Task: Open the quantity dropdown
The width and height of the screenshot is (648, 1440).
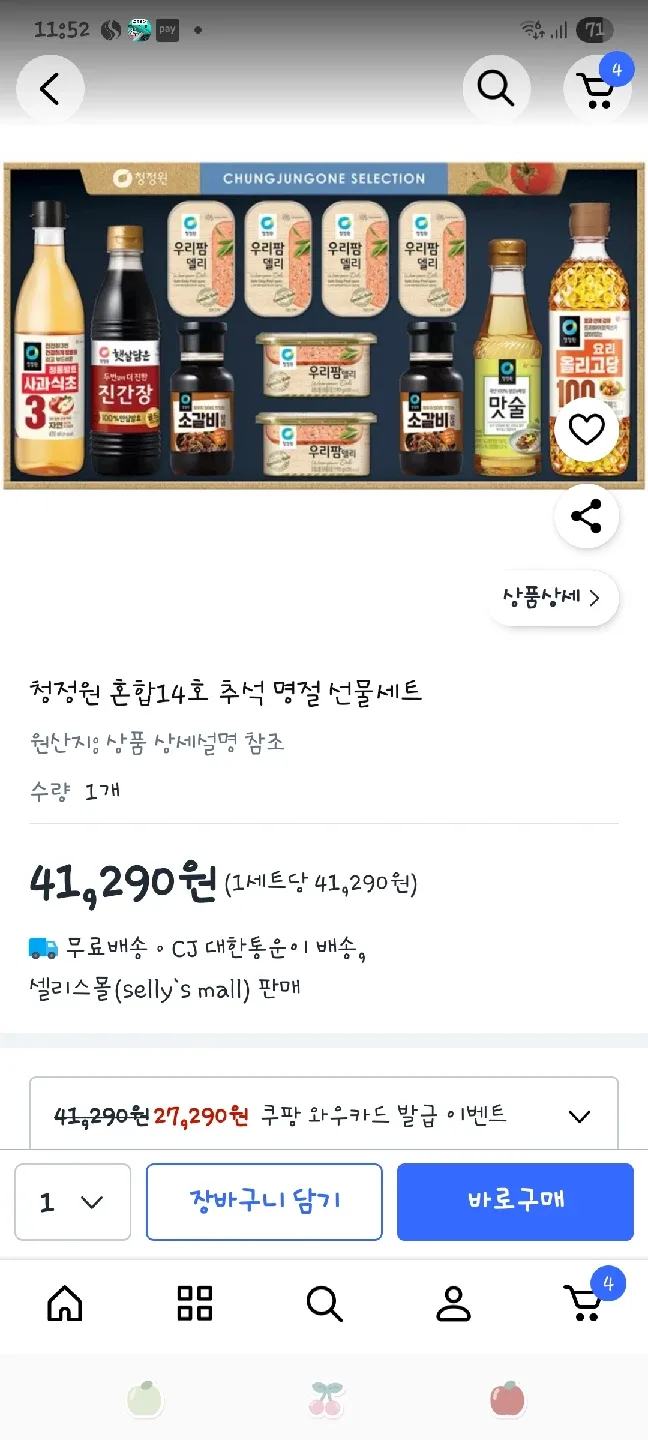Action: 72,1201
